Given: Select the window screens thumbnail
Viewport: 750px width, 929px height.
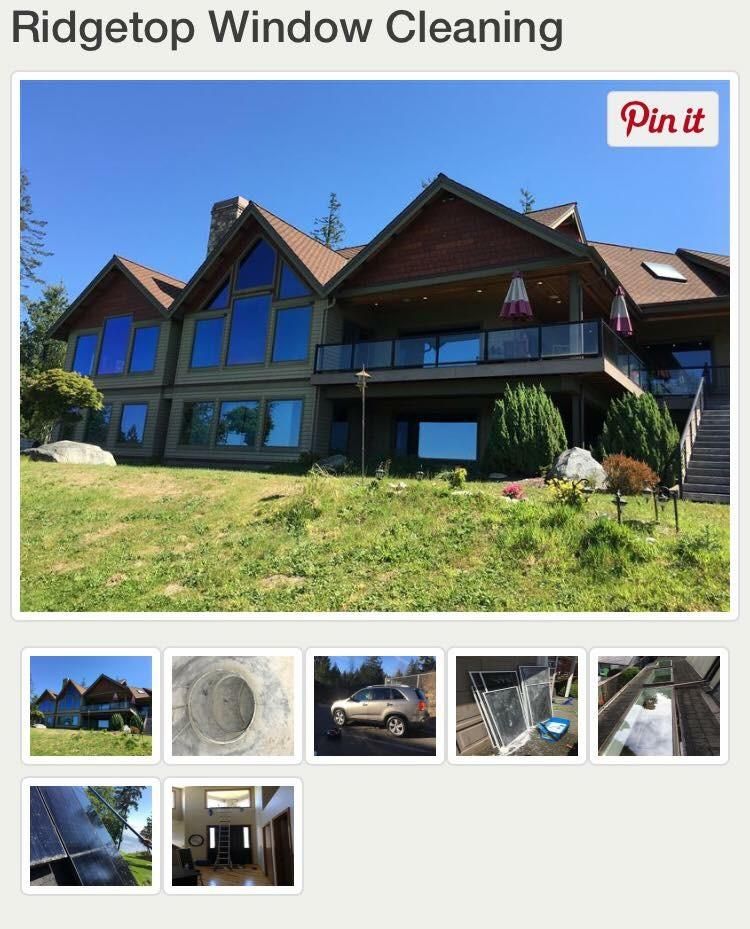Looking at the screenshot, I should (517, 706).
